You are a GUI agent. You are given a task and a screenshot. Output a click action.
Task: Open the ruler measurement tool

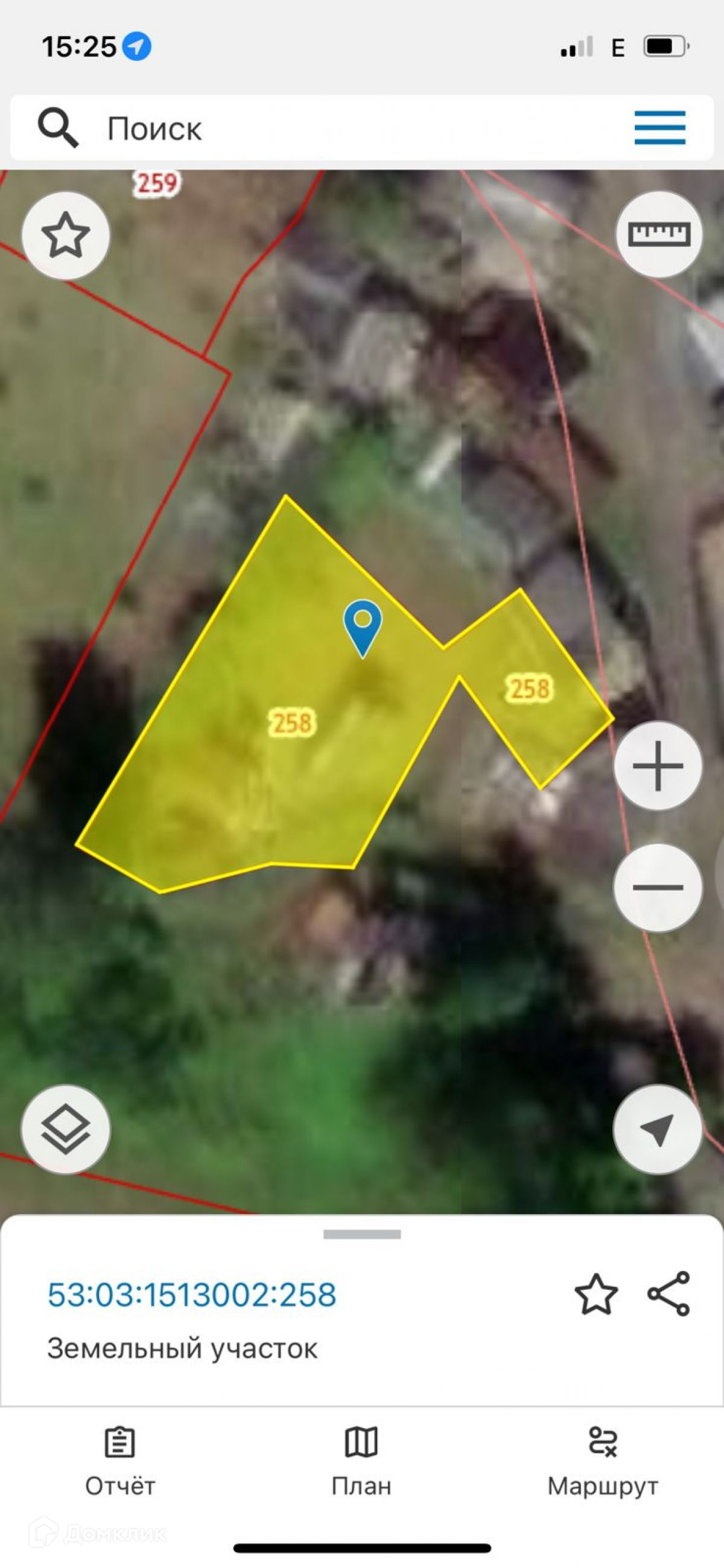coord(659,234)
